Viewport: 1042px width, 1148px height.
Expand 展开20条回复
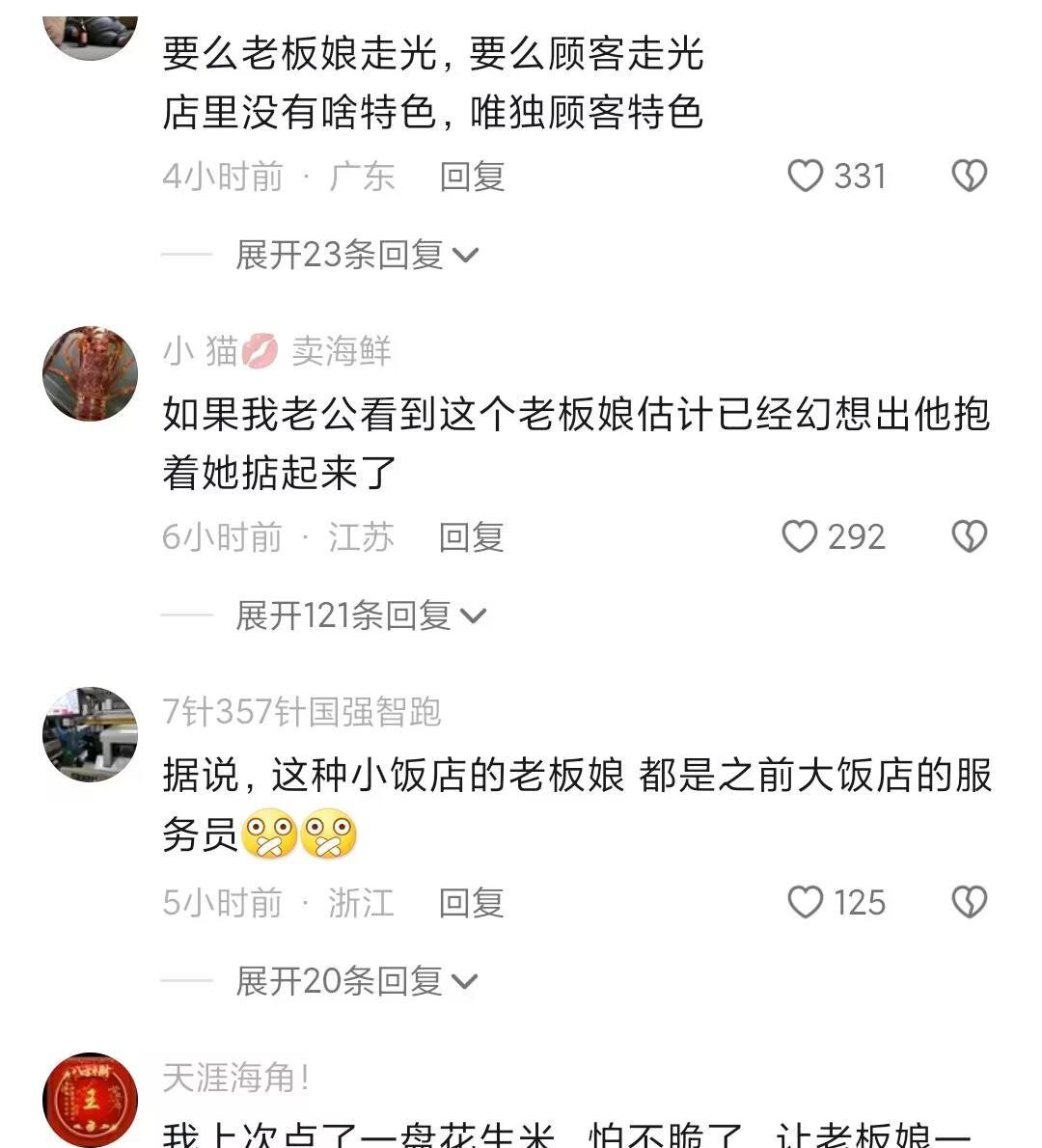point(357,981)
